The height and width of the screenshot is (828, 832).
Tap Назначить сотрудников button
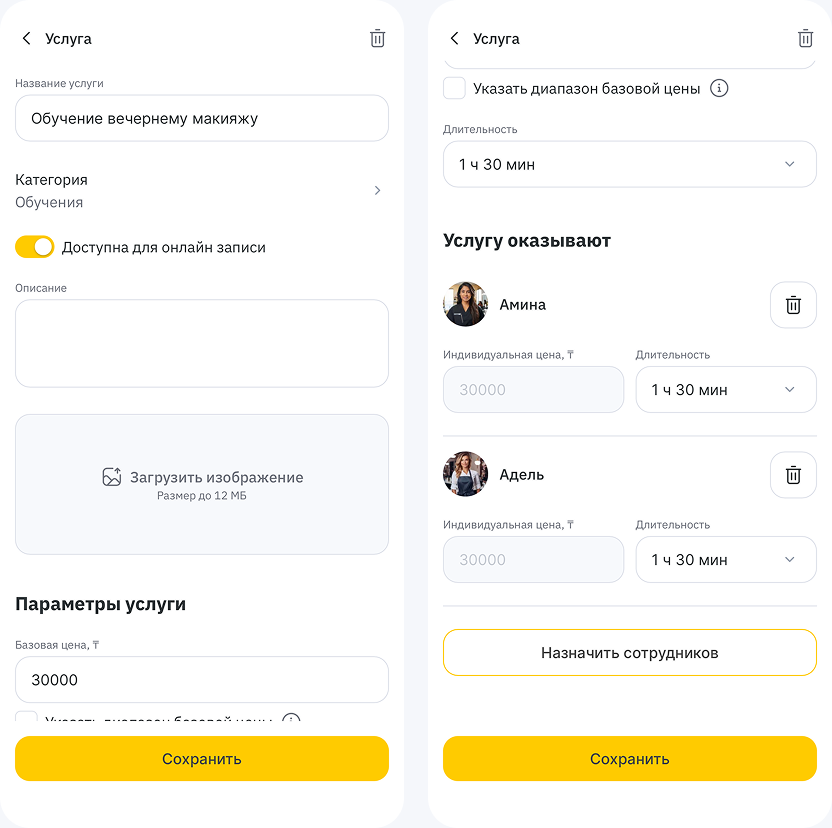coord(629,653)
